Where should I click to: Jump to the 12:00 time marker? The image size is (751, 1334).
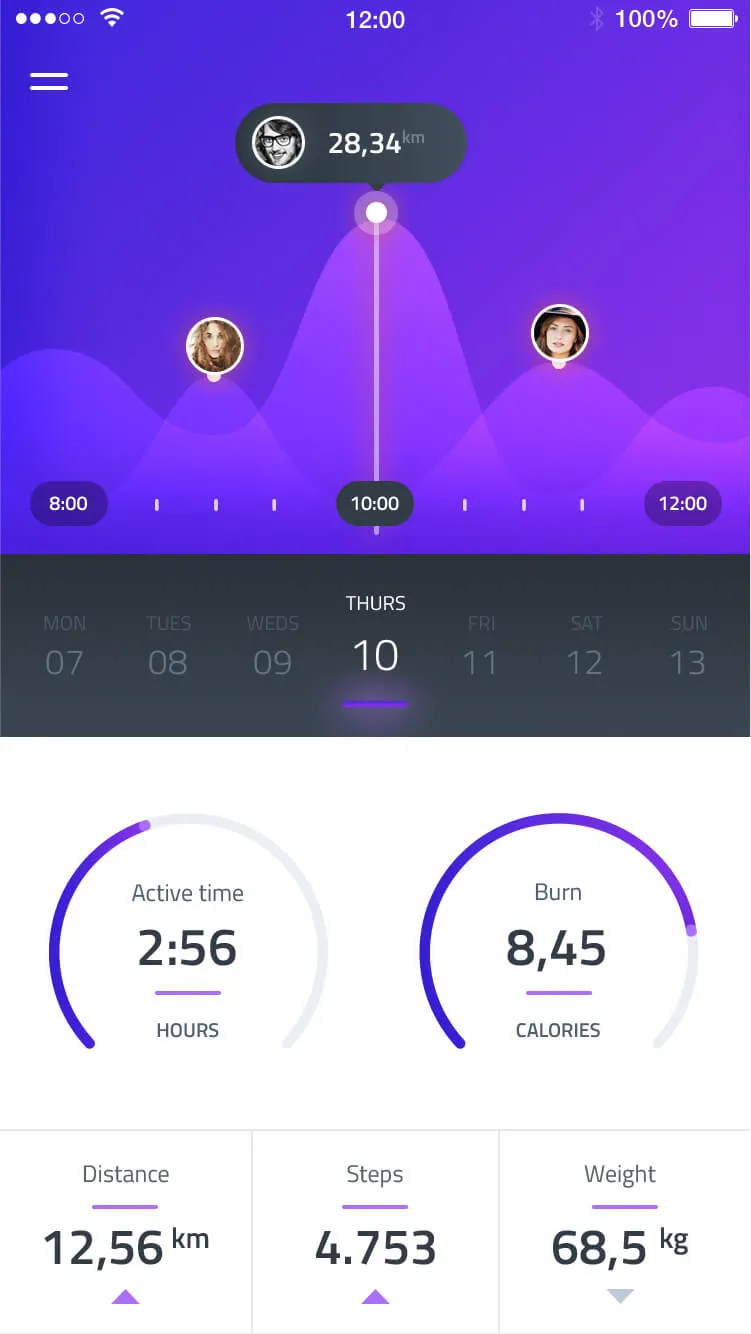click(683, 503)
